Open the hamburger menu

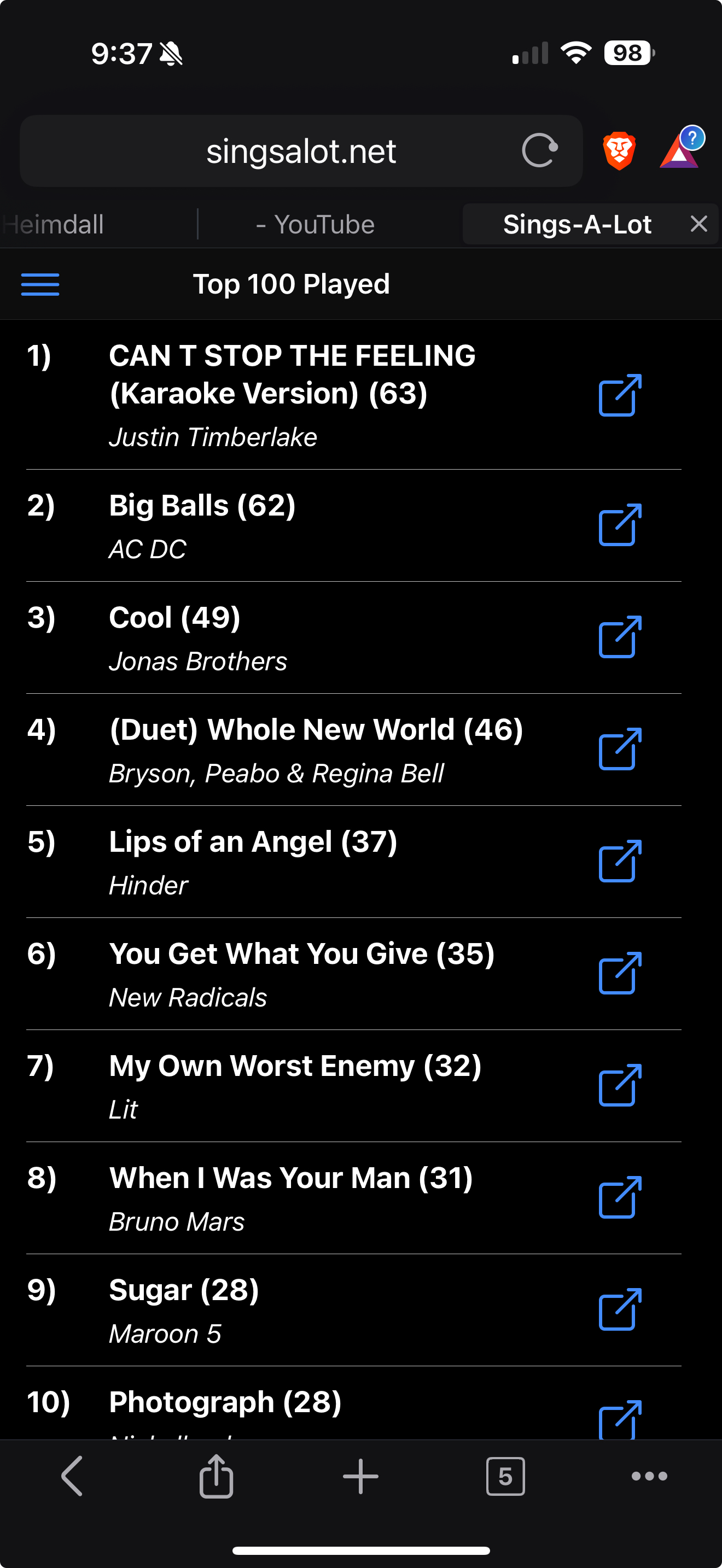(x=40, y=284)
